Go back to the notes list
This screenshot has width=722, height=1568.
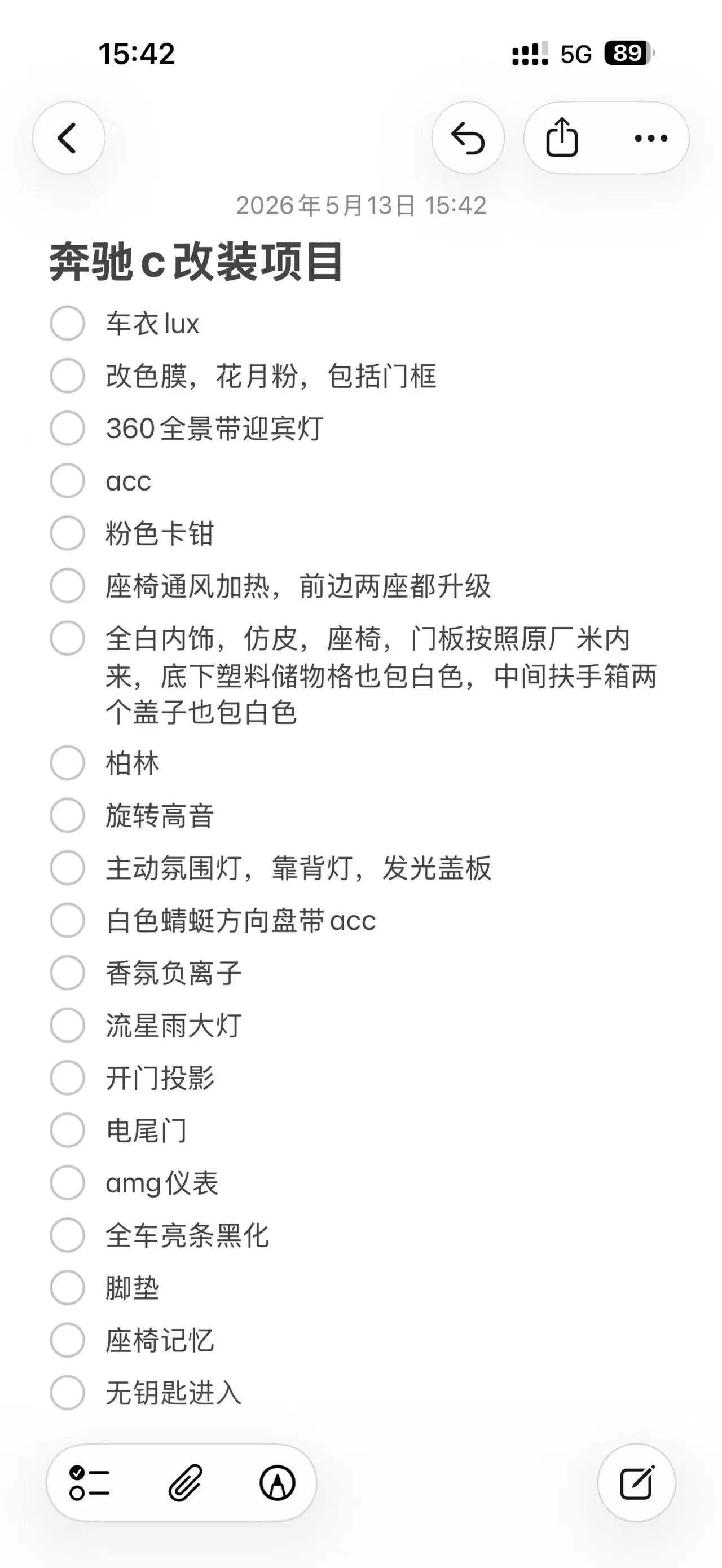coord(68,138)
